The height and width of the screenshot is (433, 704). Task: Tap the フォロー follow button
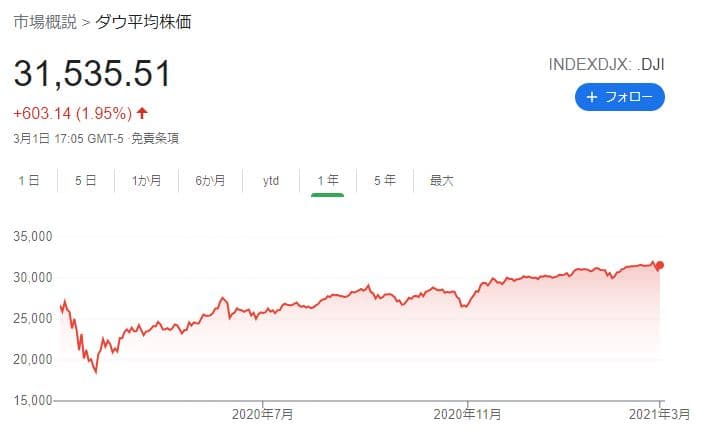point(620,97)
